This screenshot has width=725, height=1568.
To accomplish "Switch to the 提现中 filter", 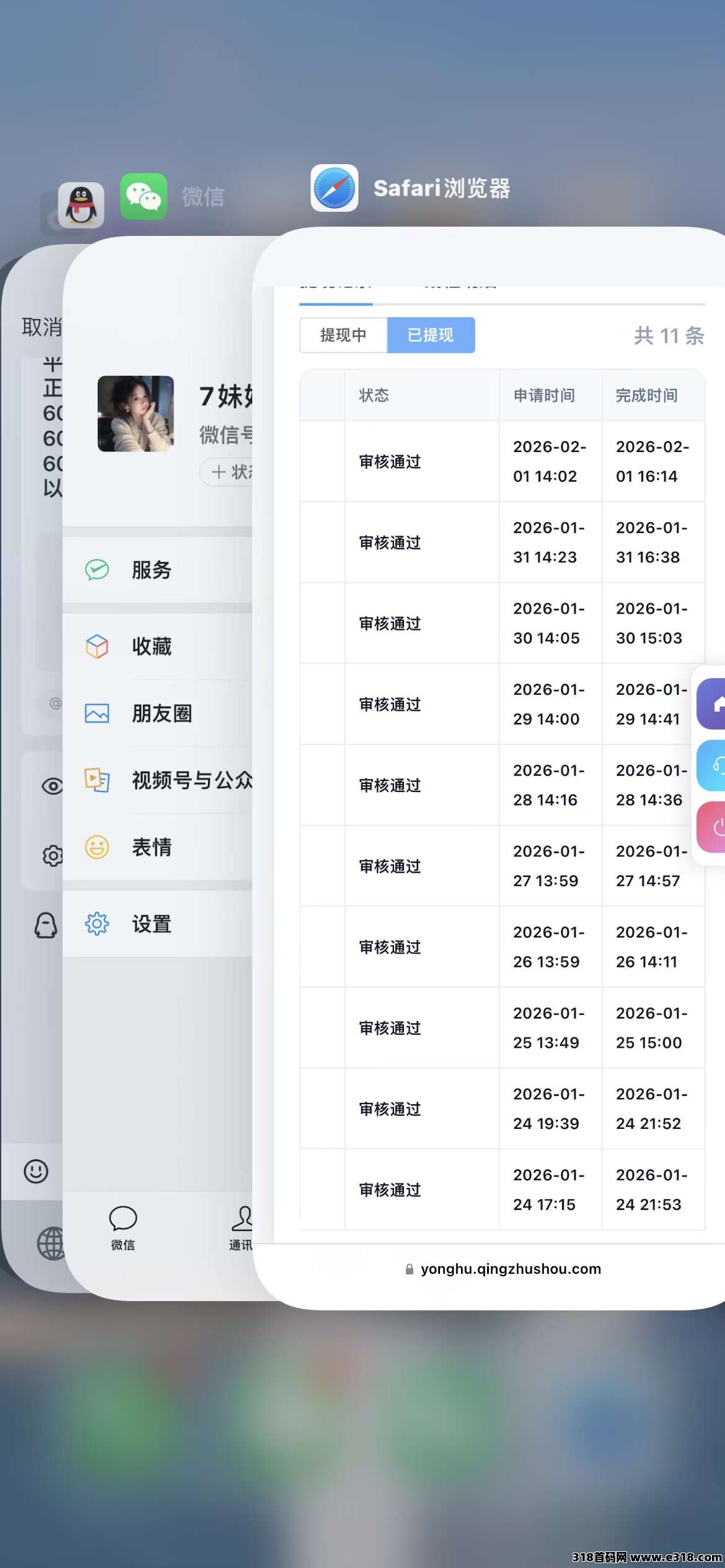I will 343,335.
